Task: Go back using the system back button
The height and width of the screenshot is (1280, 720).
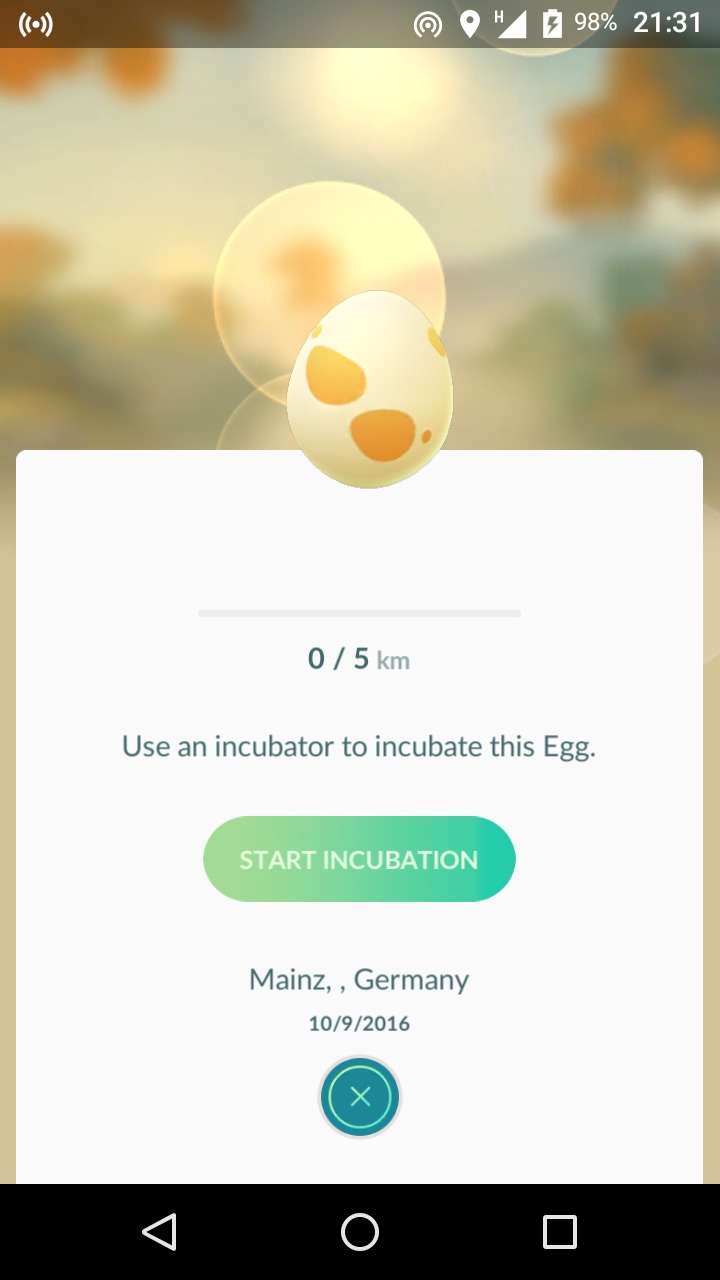Action: pyautogui.click(x=160, y=1232)
